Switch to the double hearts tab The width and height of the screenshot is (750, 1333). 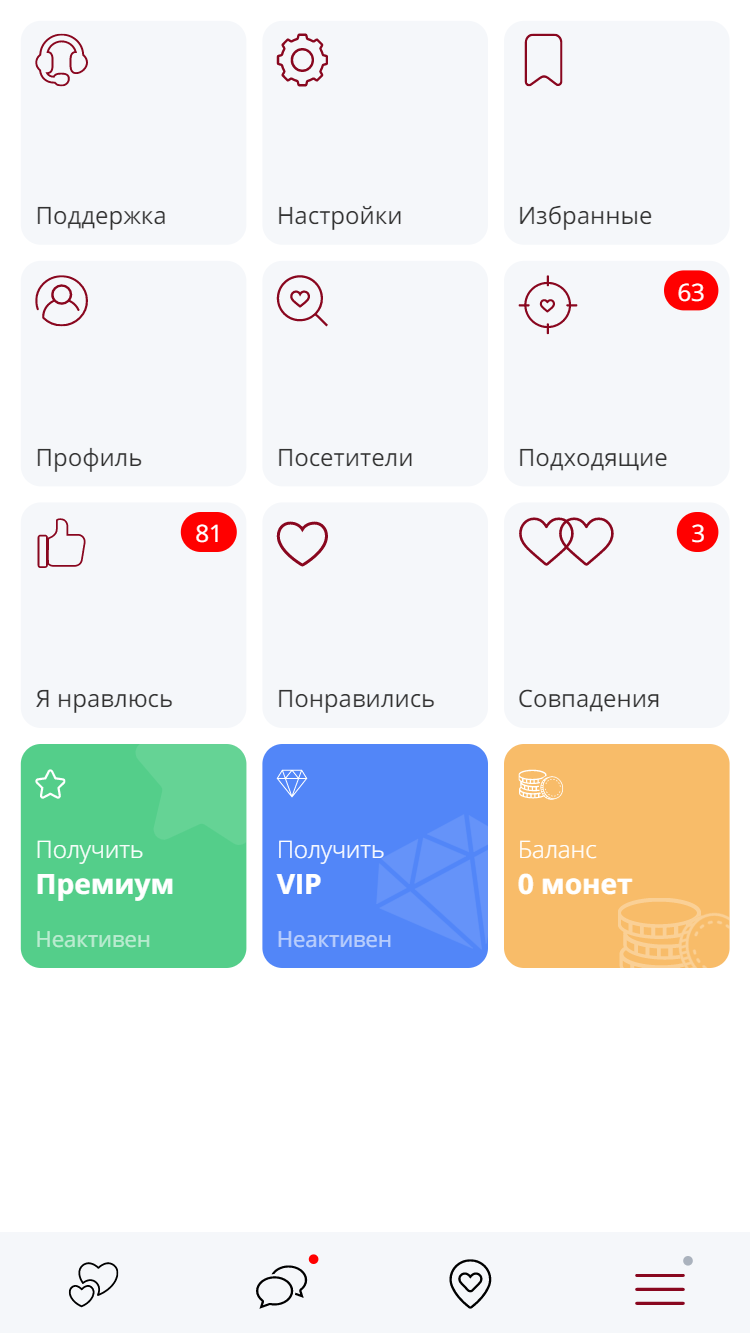[93, 1284]
